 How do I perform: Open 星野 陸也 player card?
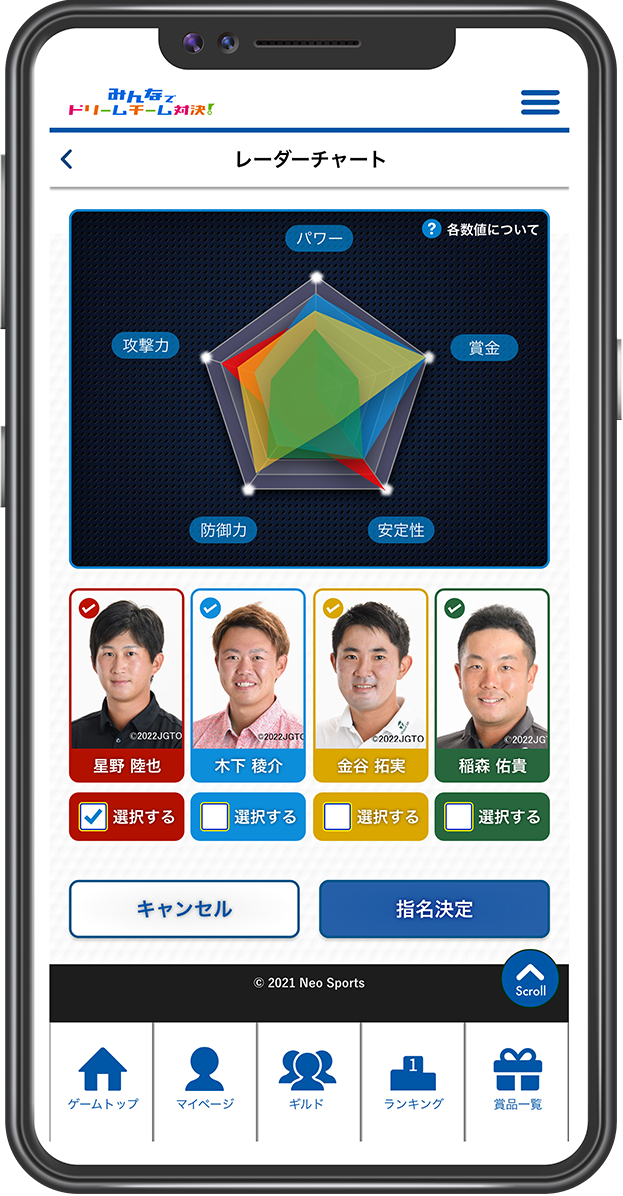click(x=127, y=684)
